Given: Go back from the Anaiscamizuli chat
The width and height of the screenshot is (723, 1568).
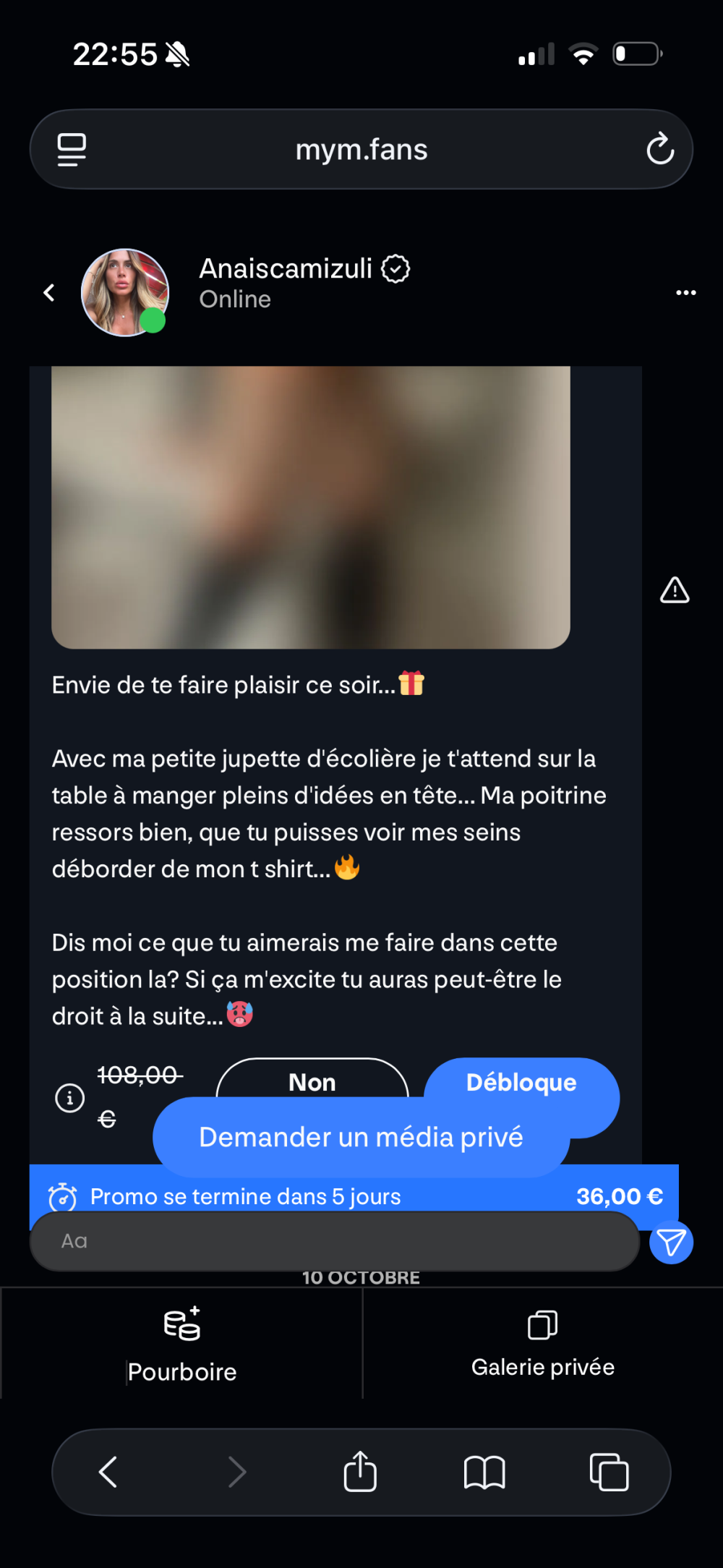Looking at the screenshot, I should tap(49, 293).
